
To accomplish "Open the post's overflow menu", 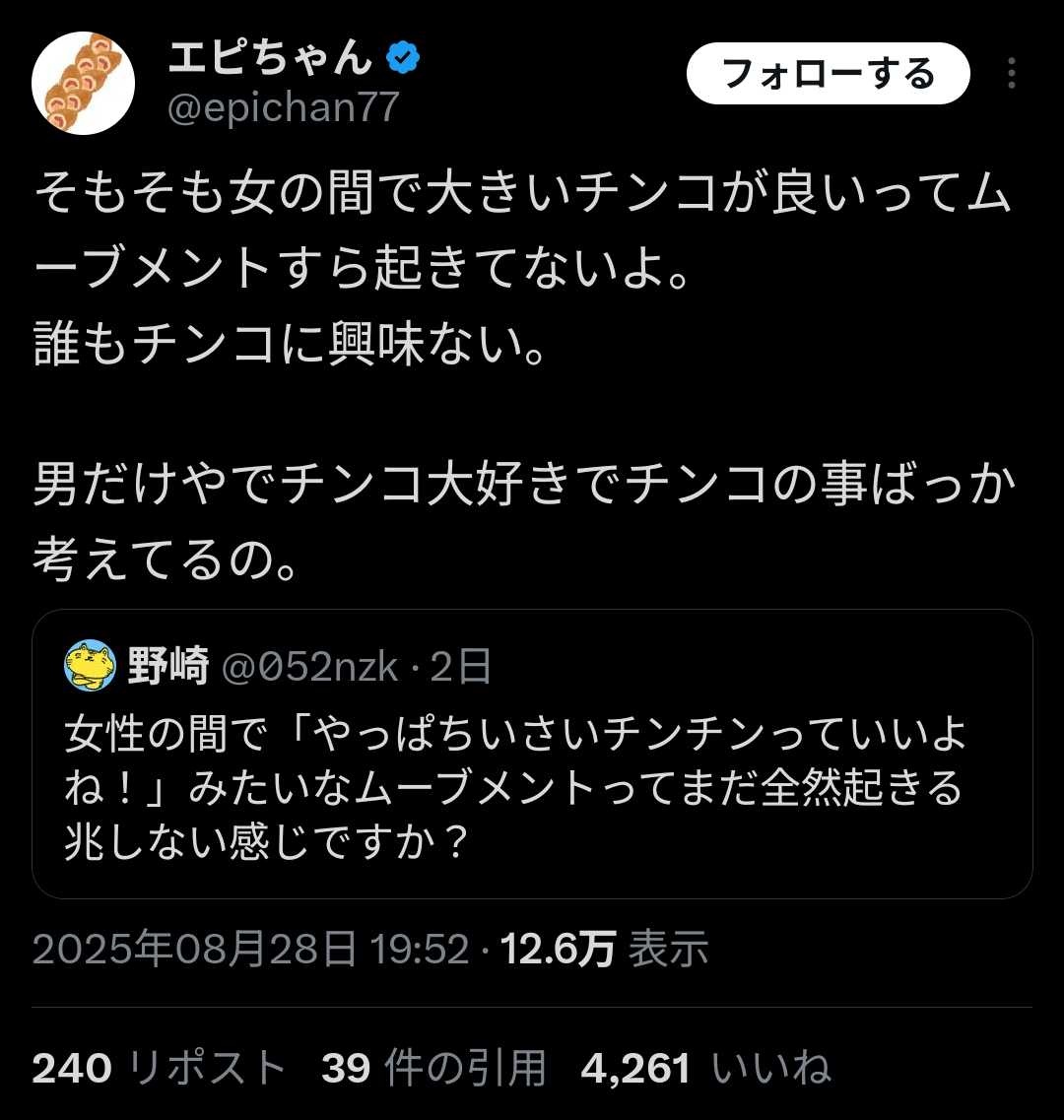I will point(1011,74).
